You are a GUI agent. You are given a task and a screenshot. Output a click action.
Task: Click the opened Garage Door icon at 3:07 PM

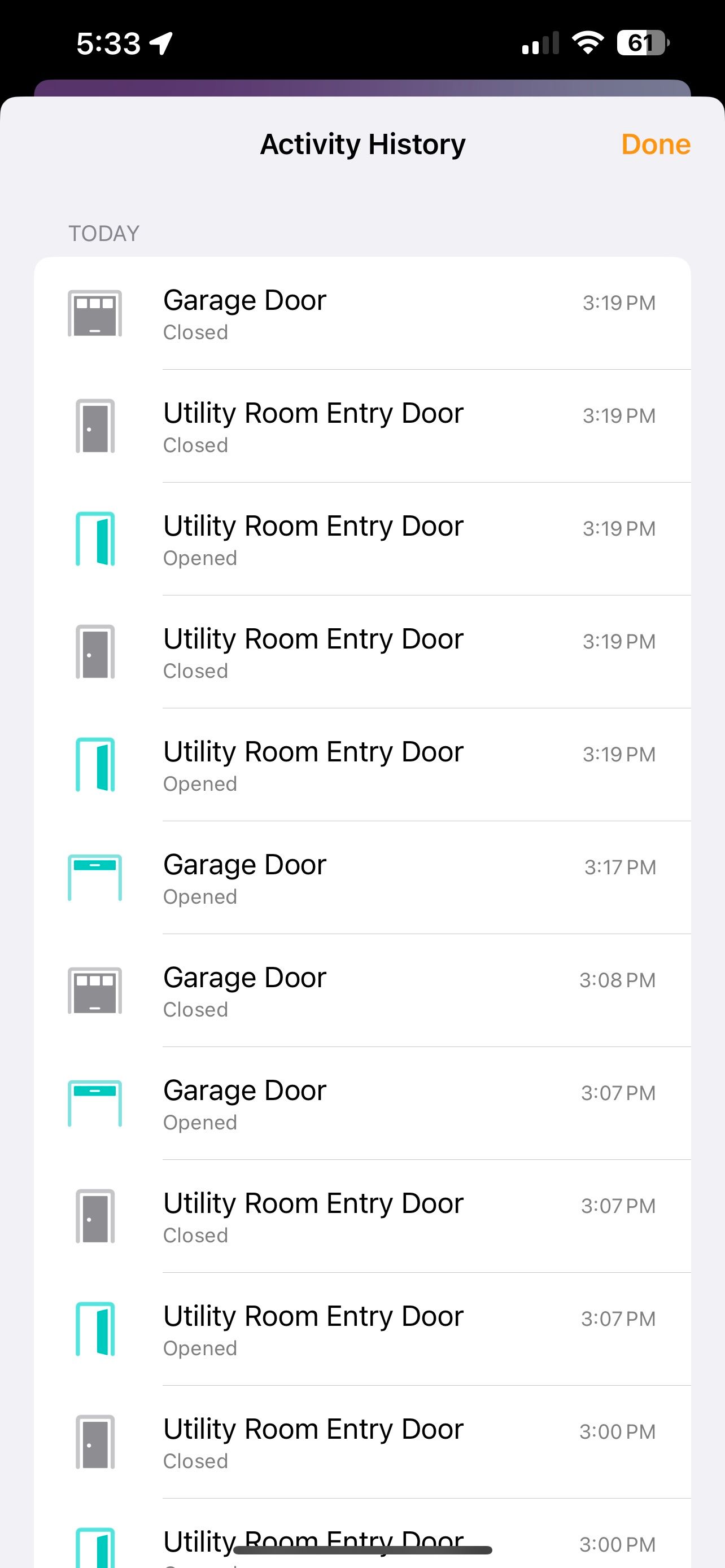click(x=95, y=1103)
